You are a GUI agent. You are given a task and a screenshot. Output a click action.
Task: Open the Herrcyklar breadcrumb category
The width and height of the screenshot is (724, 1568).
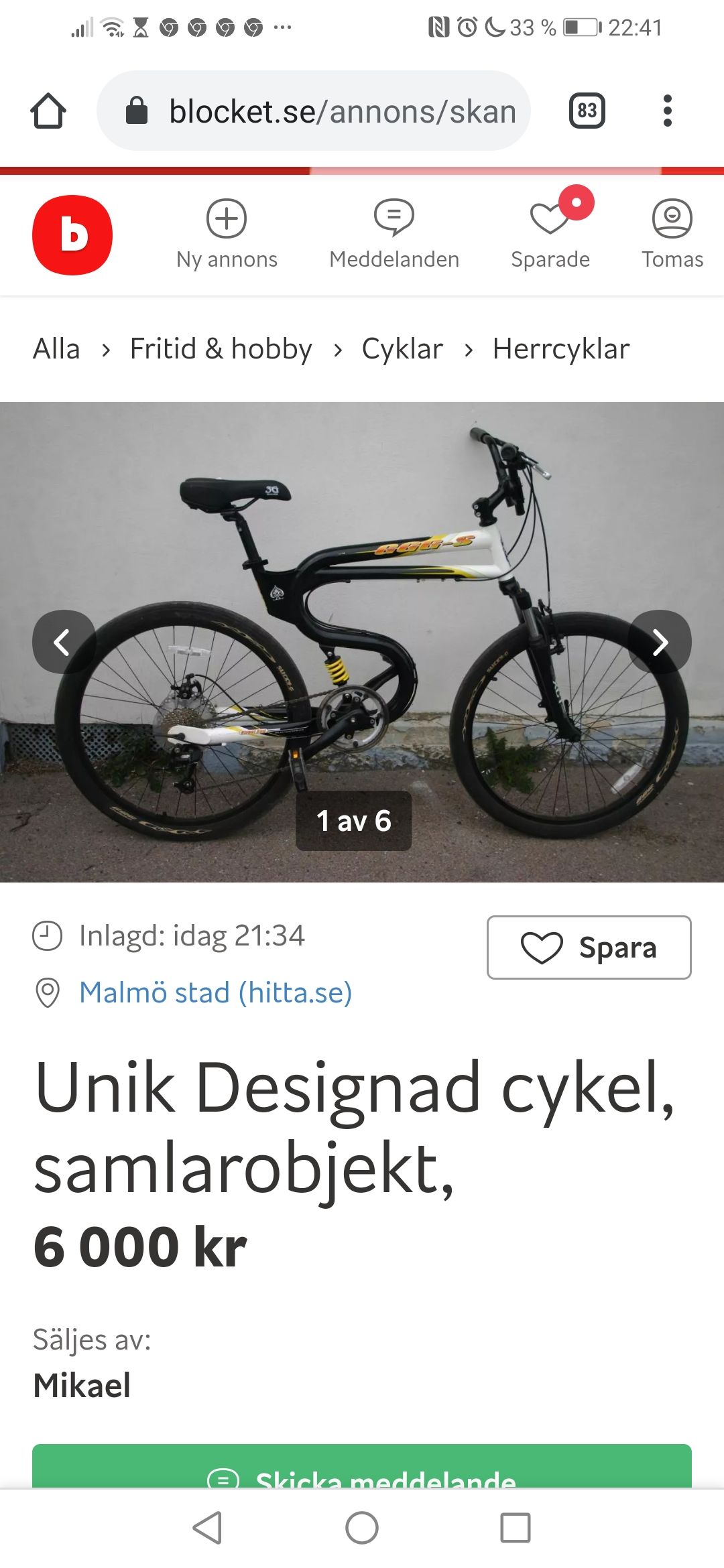(561, 349)
